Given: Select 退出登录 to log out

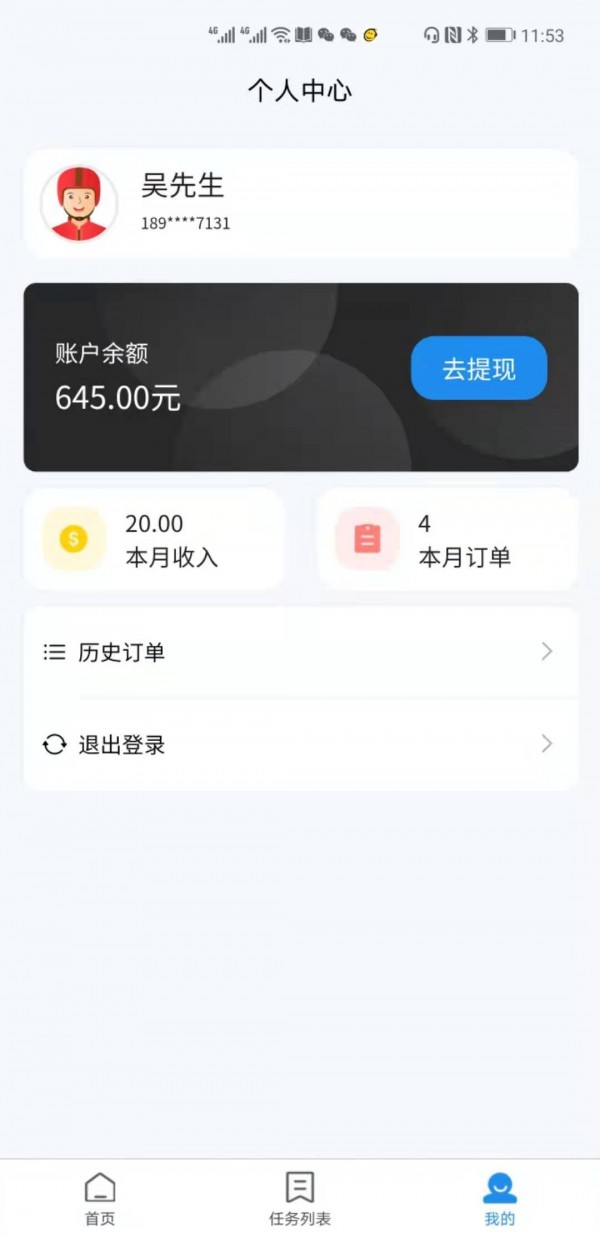Looking at the screenshot, I should click(x=300, y=744).
